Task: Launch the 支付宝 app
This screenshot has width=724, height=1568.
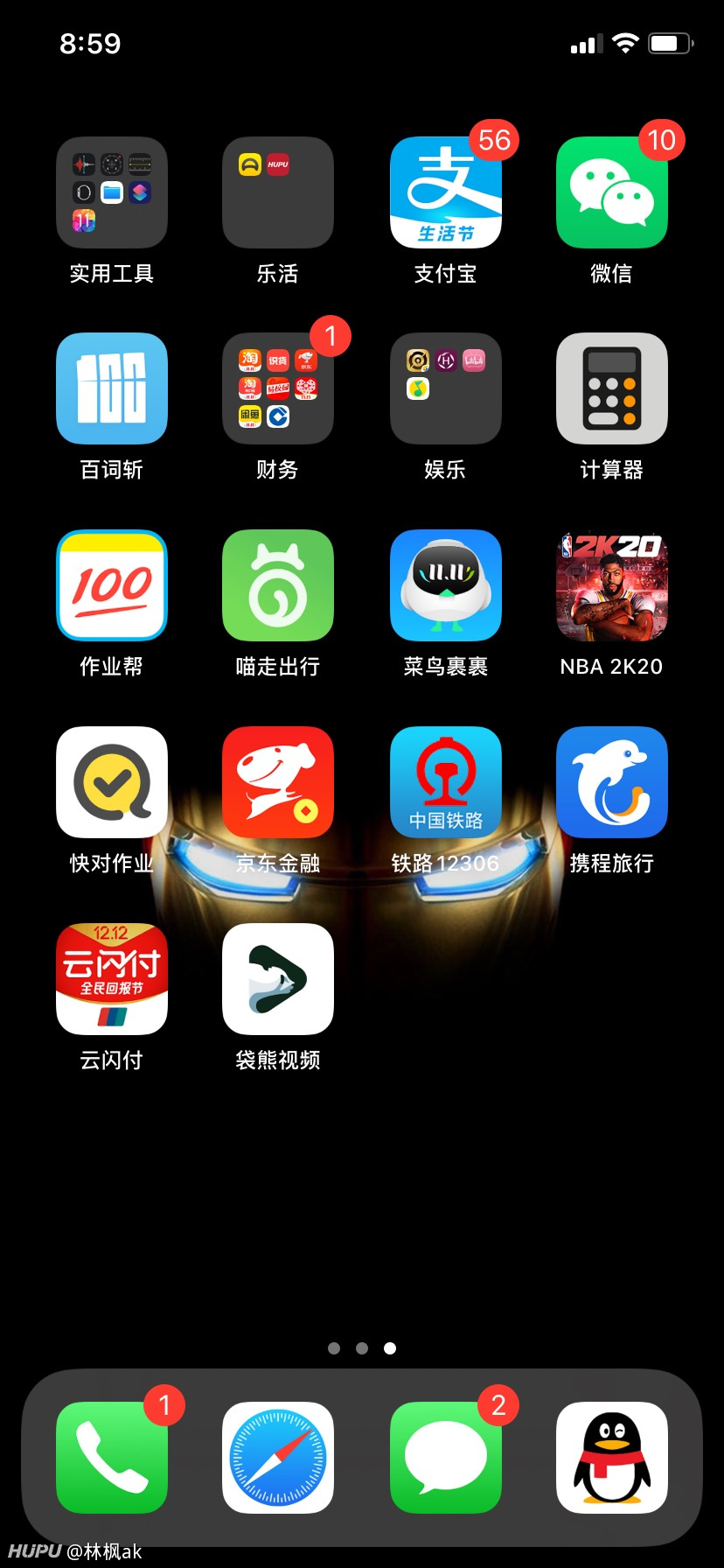Action: point(446,192)
